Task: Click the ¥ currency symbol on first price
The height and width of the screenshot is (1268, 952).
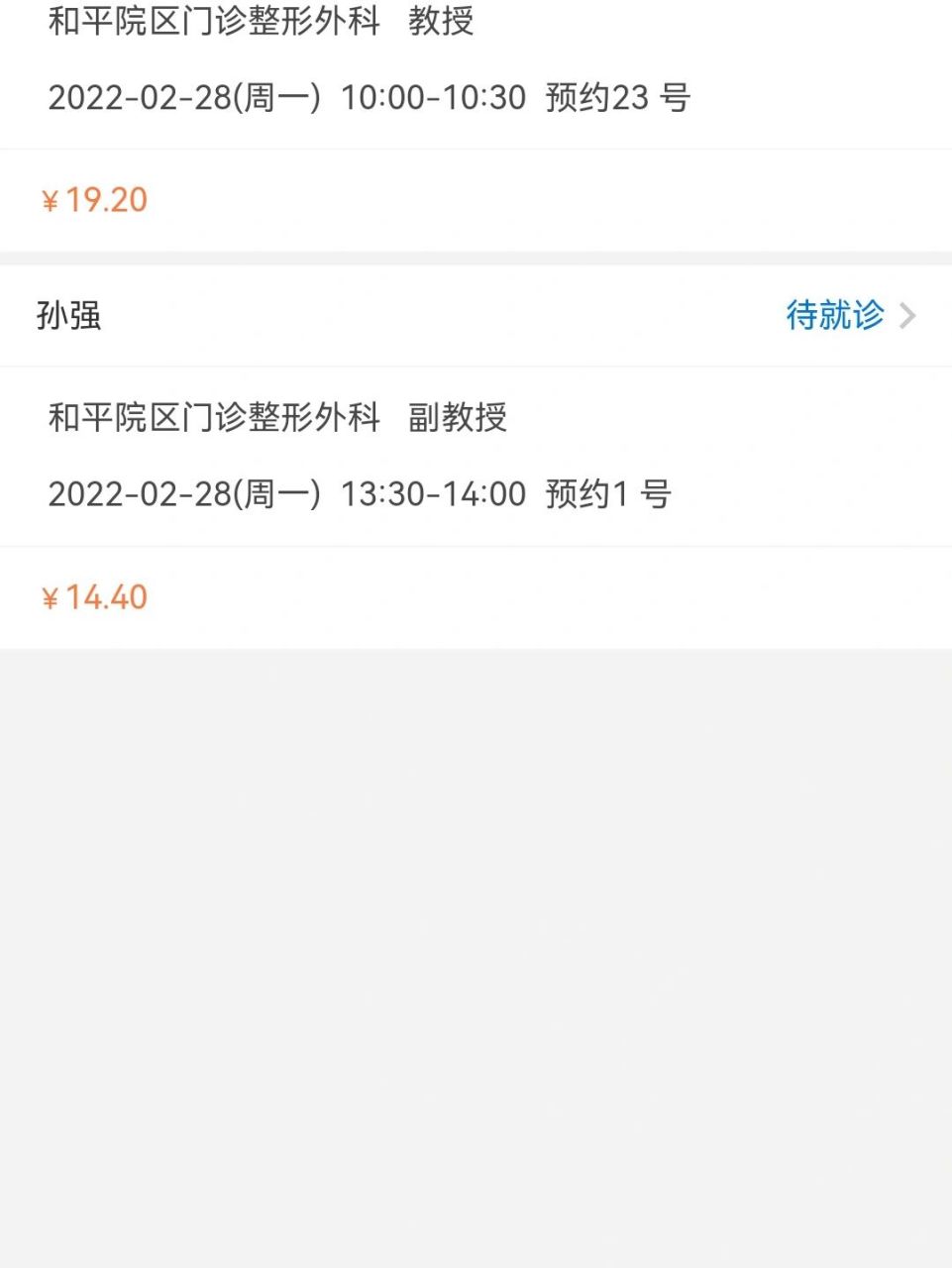Action: 52,200
